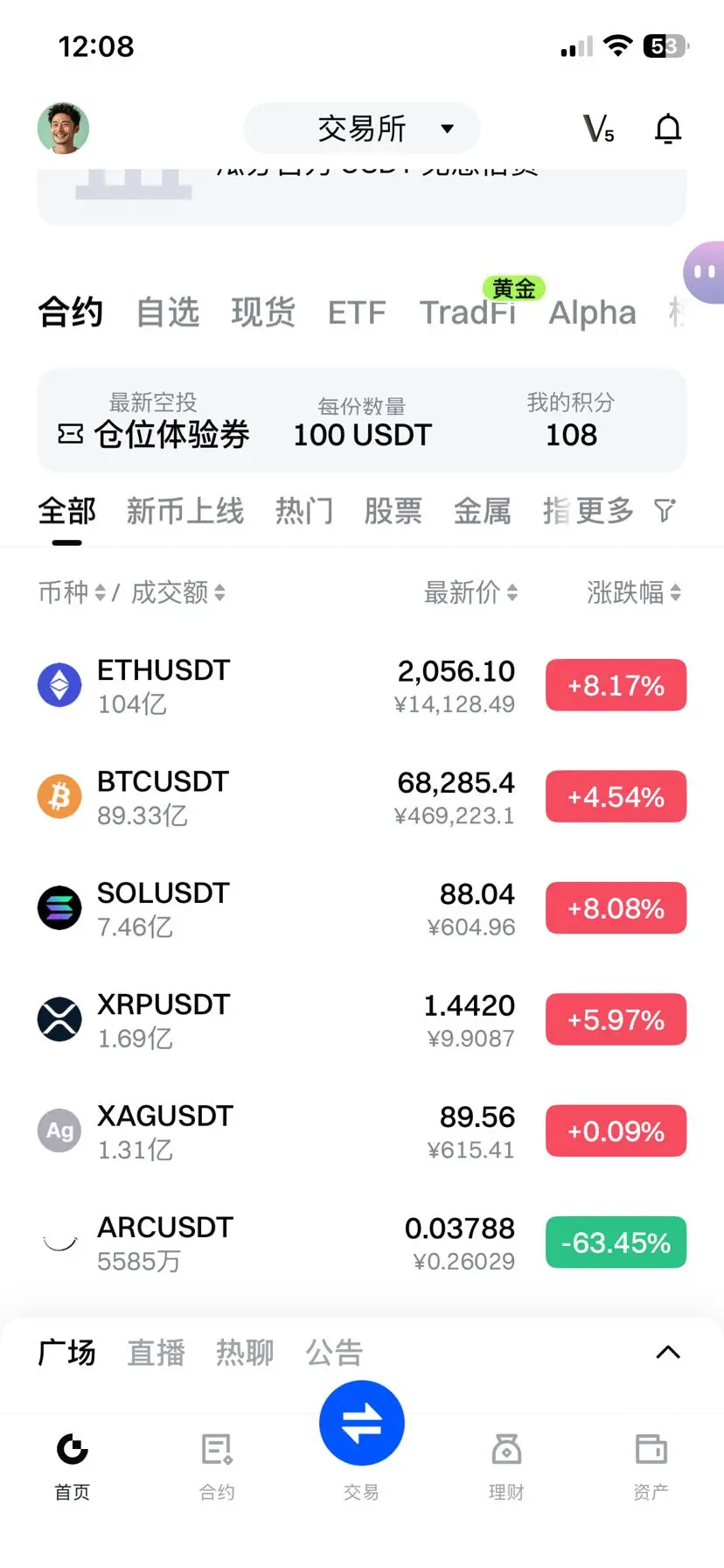Image resolution: width=724 pixels, height=1568 pixels.
Task: Open the profile avatar
Action: point(63,129)
